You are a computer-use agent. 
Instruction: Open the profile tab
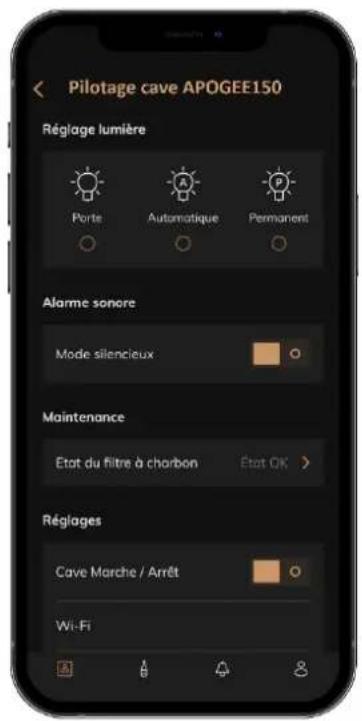(301, 669)
